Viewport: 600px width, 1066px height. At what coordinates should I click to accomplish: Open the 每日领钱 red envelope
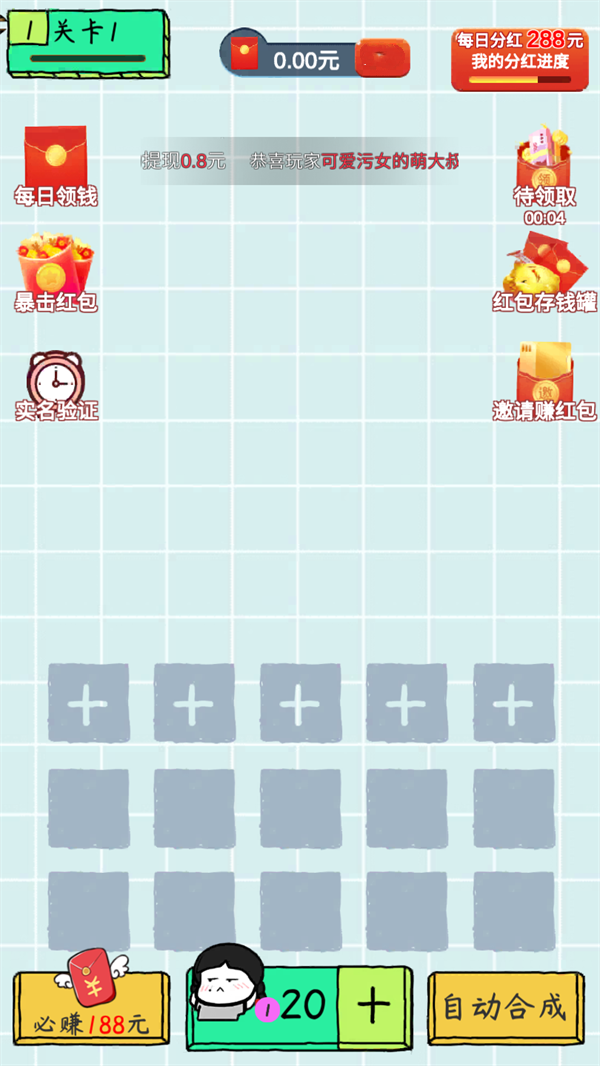click(x=55, y=166)
